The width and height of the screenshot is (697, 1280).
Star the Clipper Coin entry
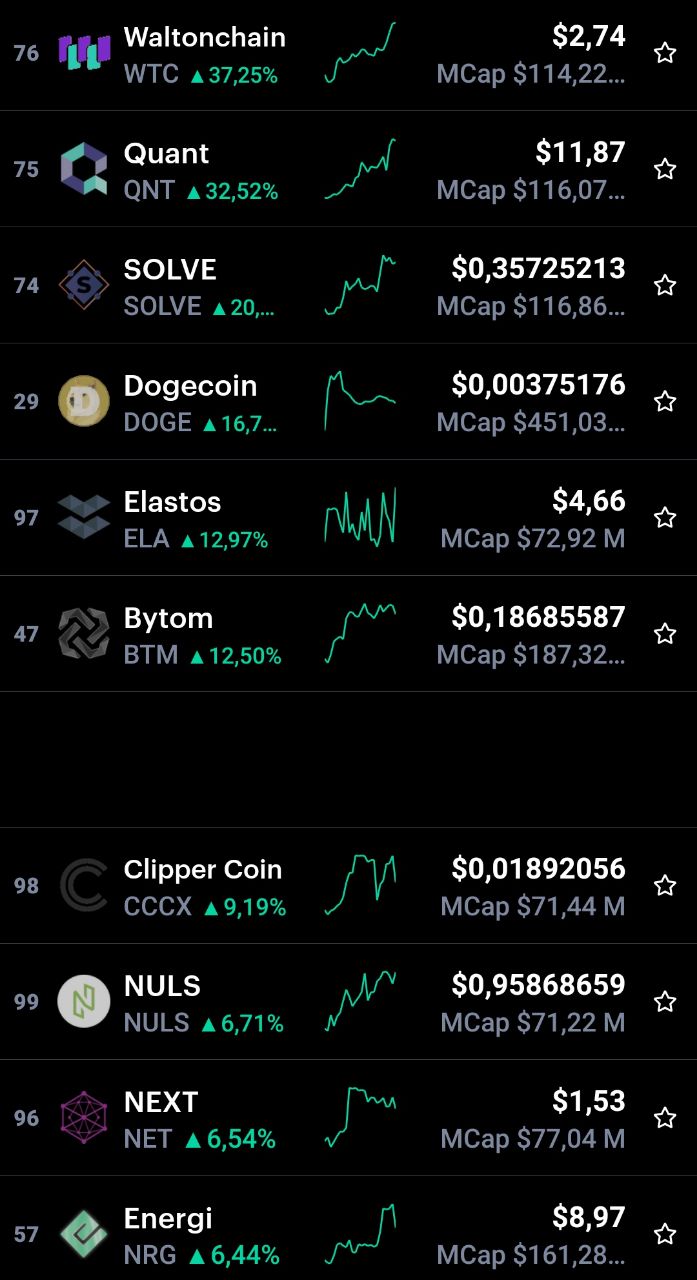[x=665, y=885]
